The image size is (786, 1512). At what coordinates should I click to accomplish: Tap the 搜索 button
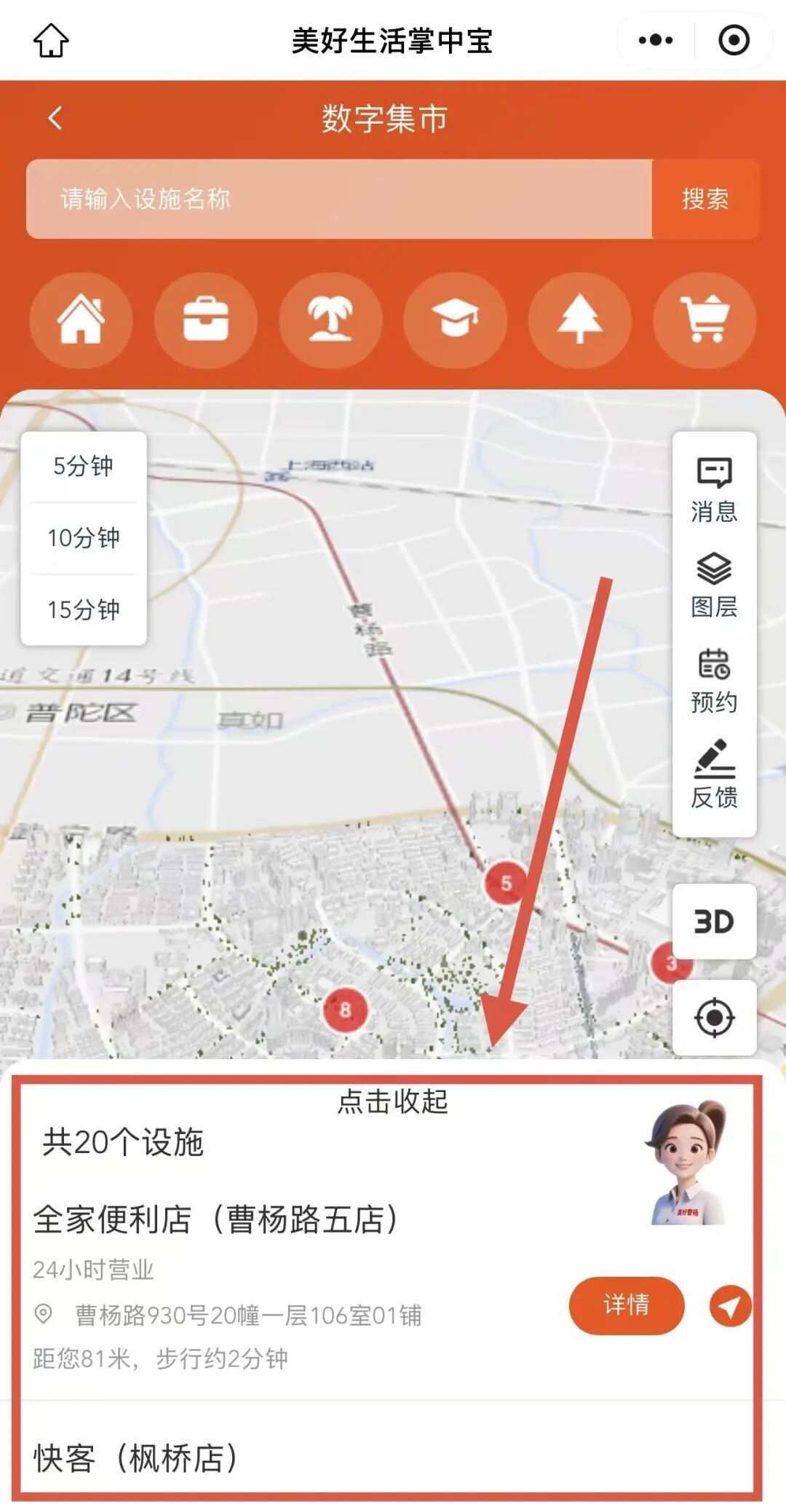coord(705,199)
